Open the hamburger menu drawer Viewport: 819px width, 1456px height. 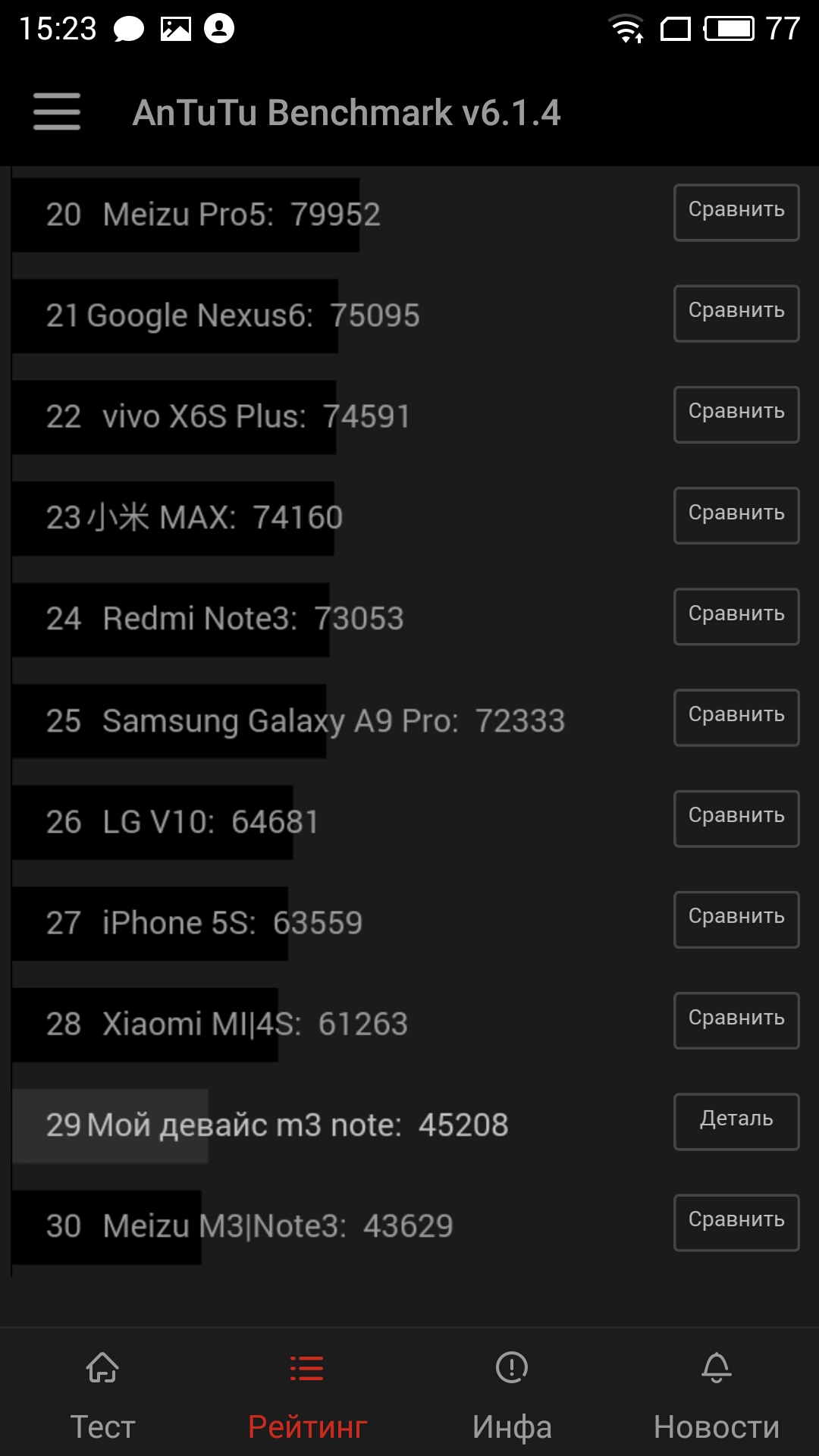pos(57,111)
